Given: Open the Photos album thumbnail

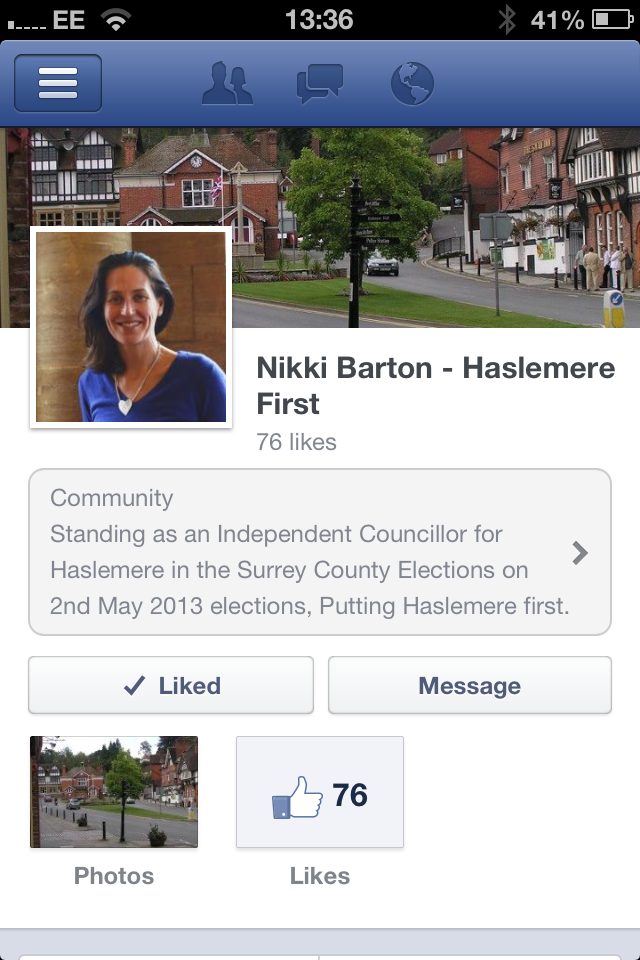Looking at the screenshot, I should pyautogui.click(x=114, y=792).
